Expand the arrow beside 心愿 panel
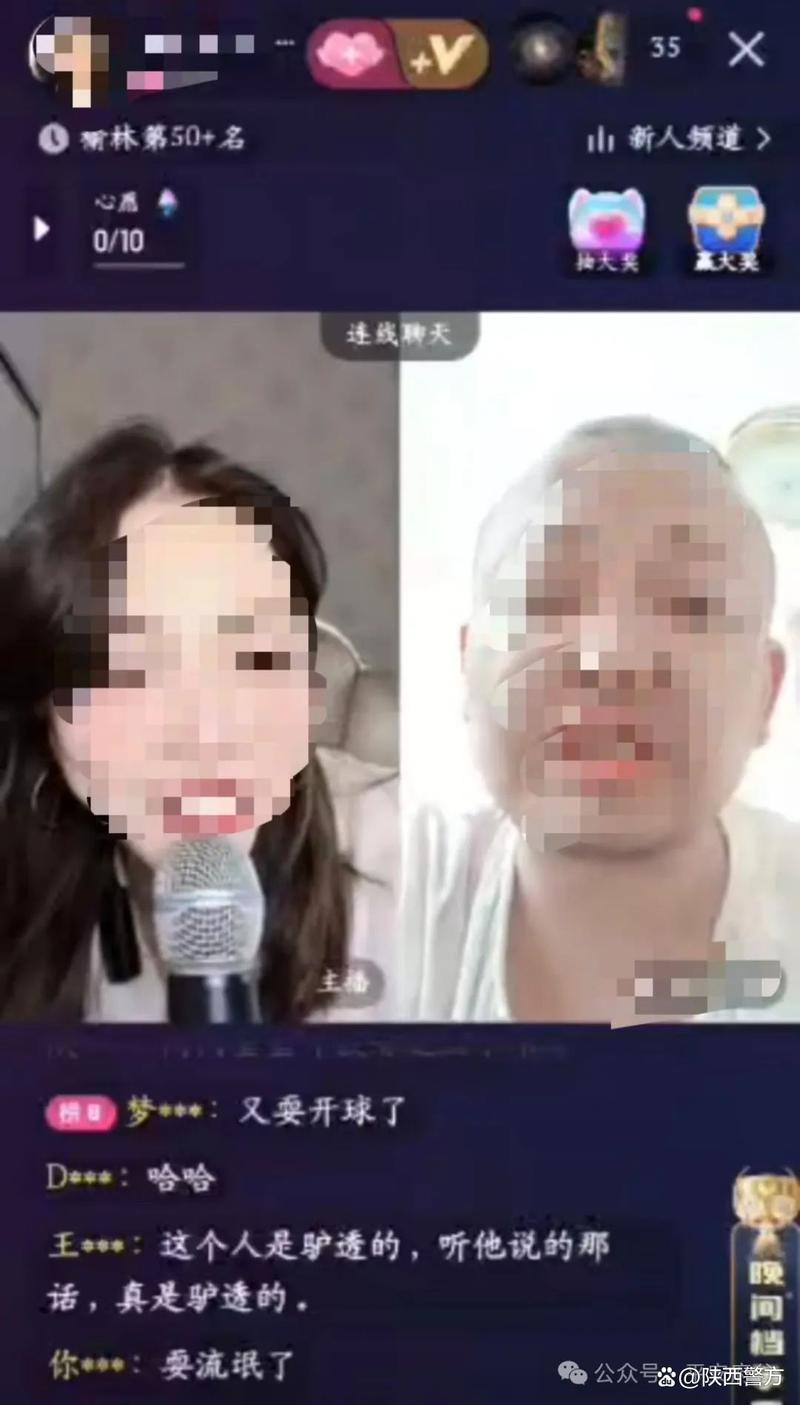The height and width of the screenshot is (1405, 800). (41, 228)
